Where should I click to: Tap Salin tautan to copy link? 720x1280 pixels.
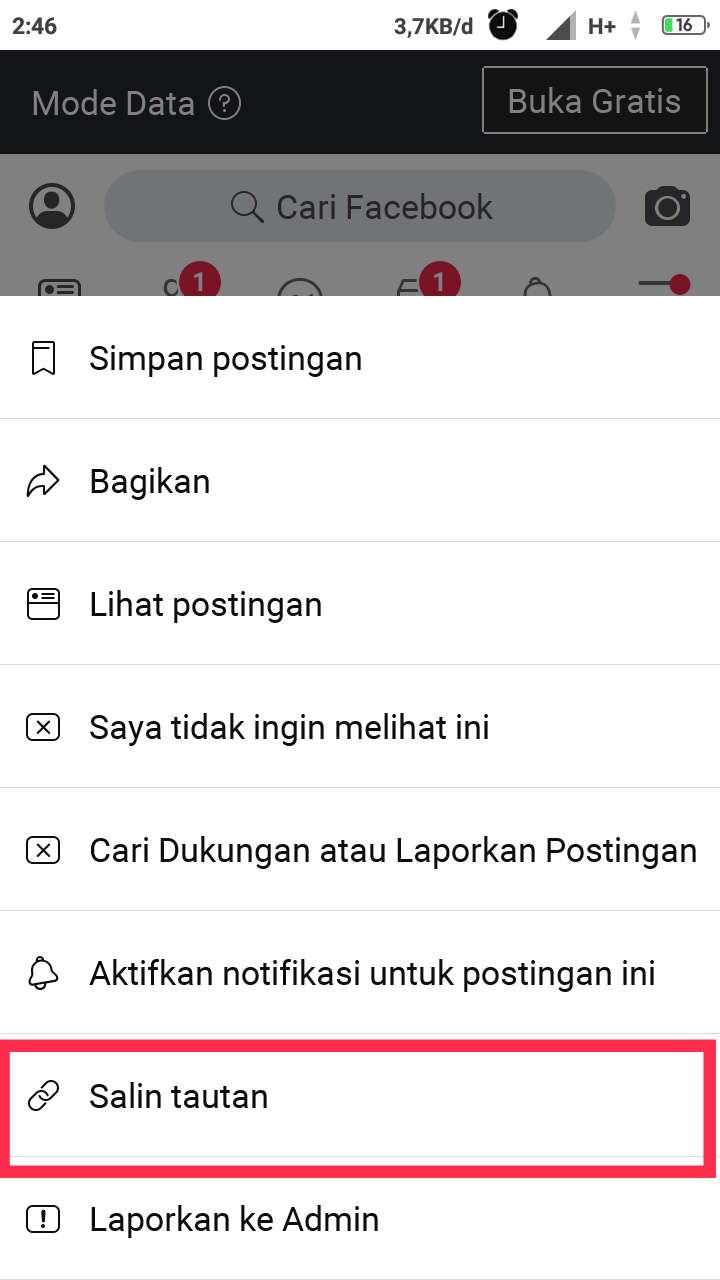click(179, 1097)
